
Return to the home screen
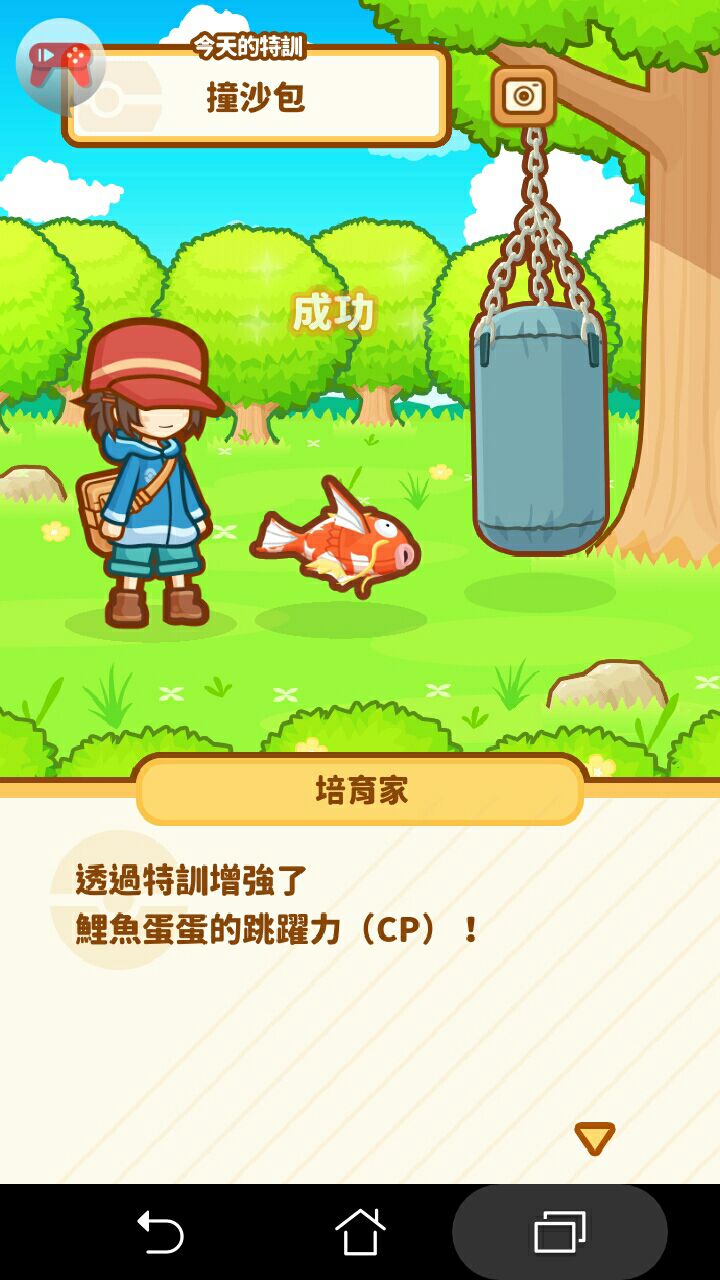point(360,1232)
